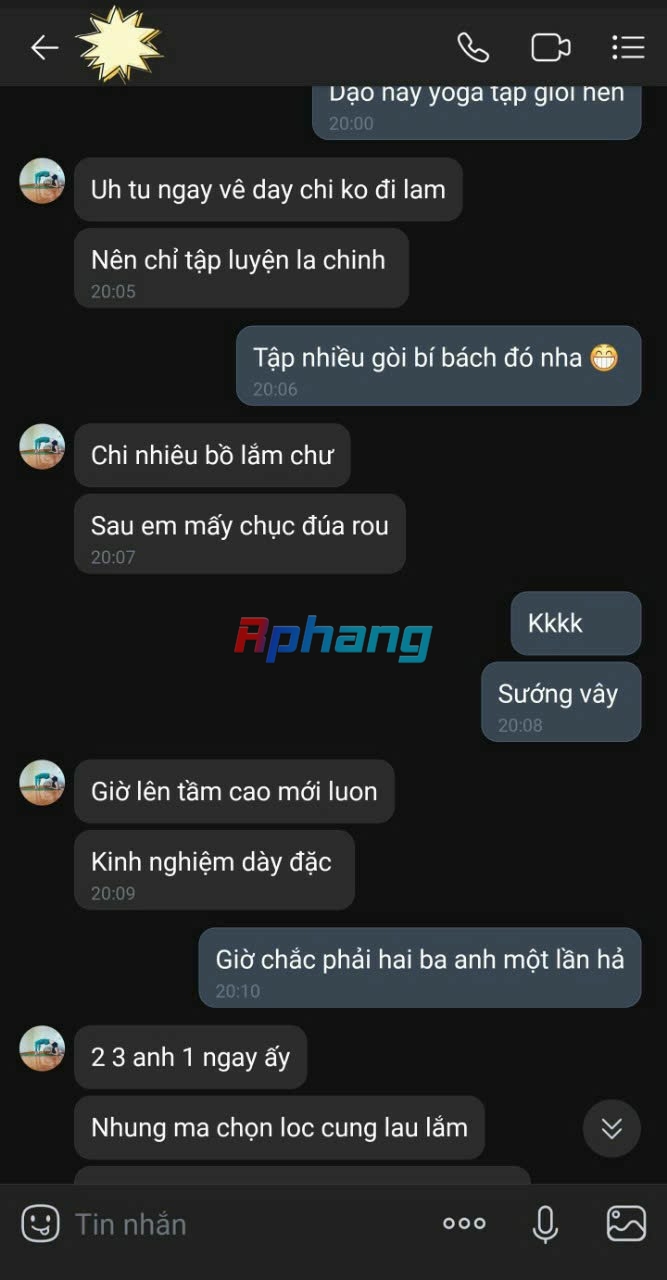Image resolution: width=667 pixels, height=1280 pixels.
Task: Open contact avatar beside "Giờ lên tầm cao"
Action: pyautogui.click(x=42, y=783)
